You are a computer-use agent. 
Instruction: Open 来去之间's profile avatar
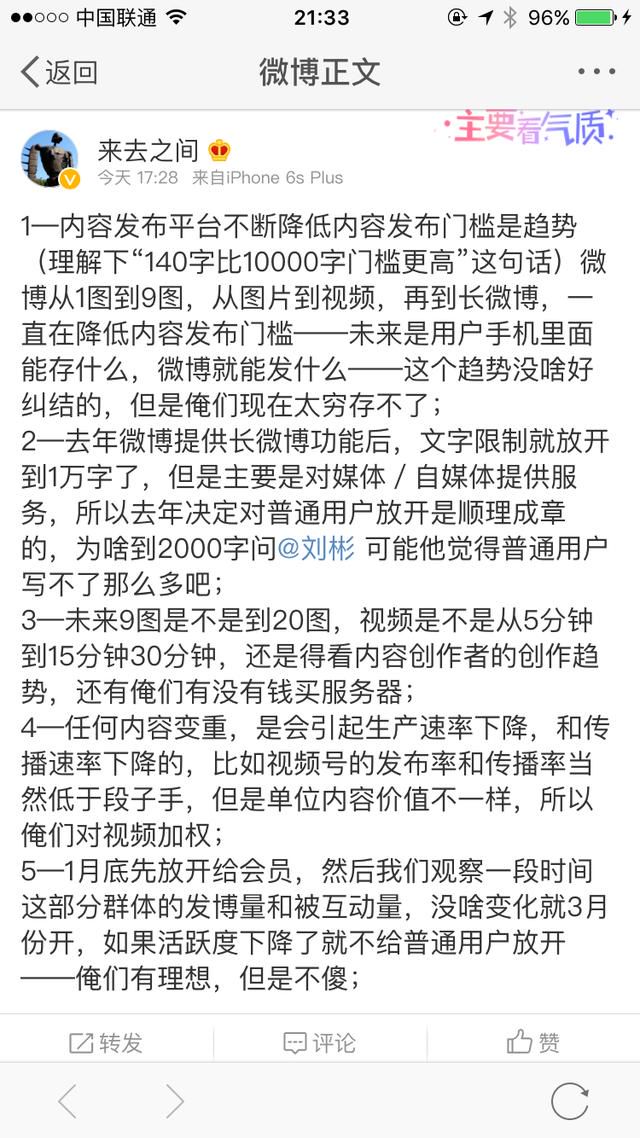(49, 159)
